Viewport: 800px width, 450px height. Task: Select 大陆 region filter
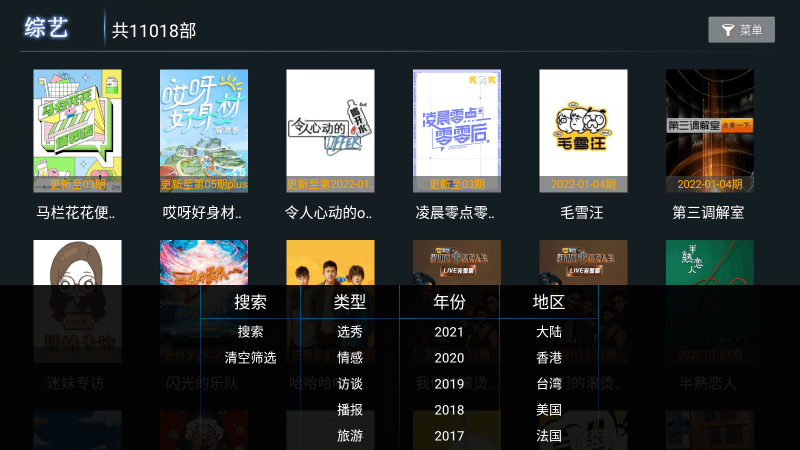coord(549,332)
